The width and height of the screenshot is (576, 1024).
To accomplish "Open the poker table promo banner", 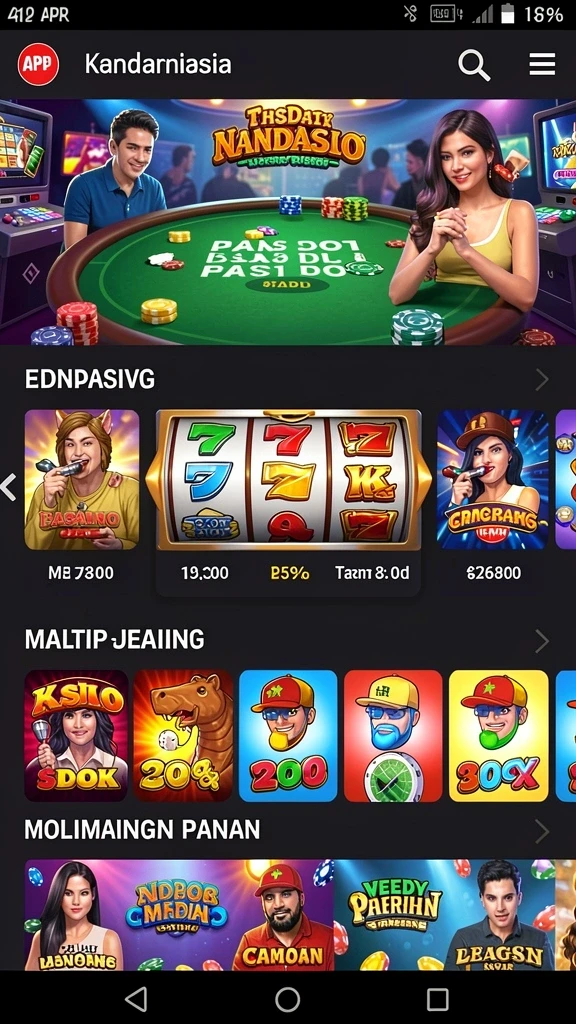I will pos(288,222).
